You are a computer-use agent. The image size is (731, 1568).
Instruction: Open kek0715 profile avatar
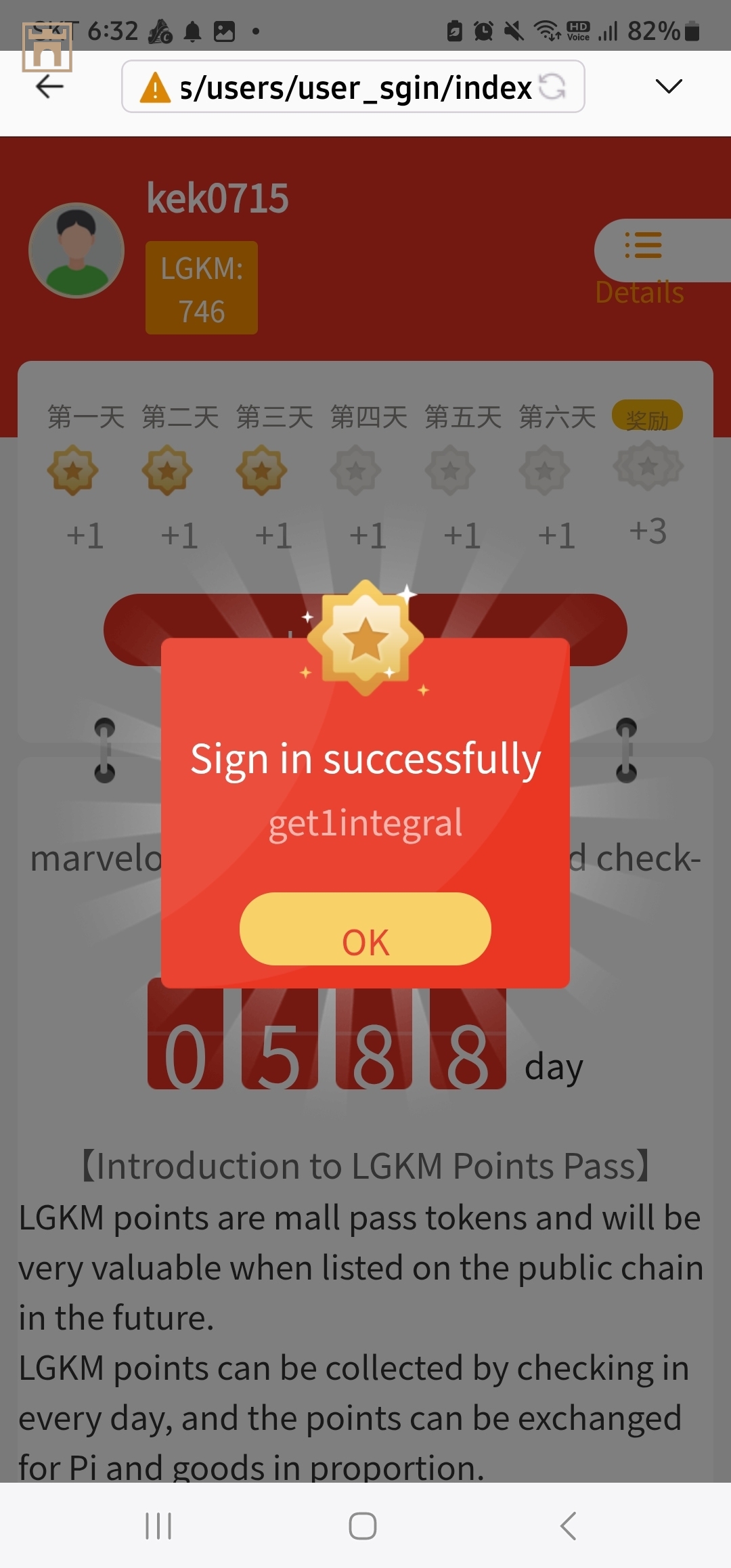pos(76,251)
